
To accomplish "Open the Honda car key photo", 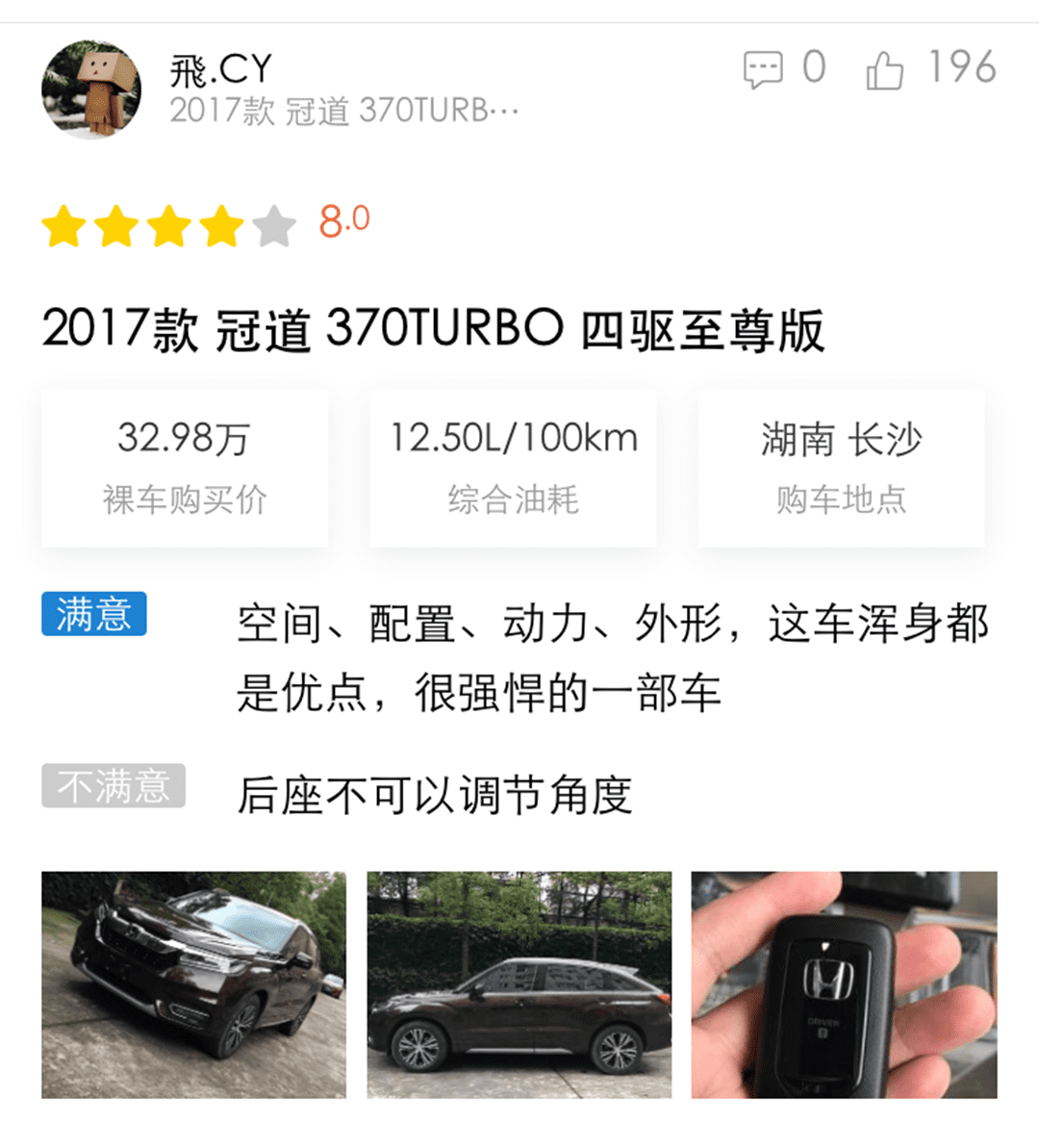I will 844,984.
